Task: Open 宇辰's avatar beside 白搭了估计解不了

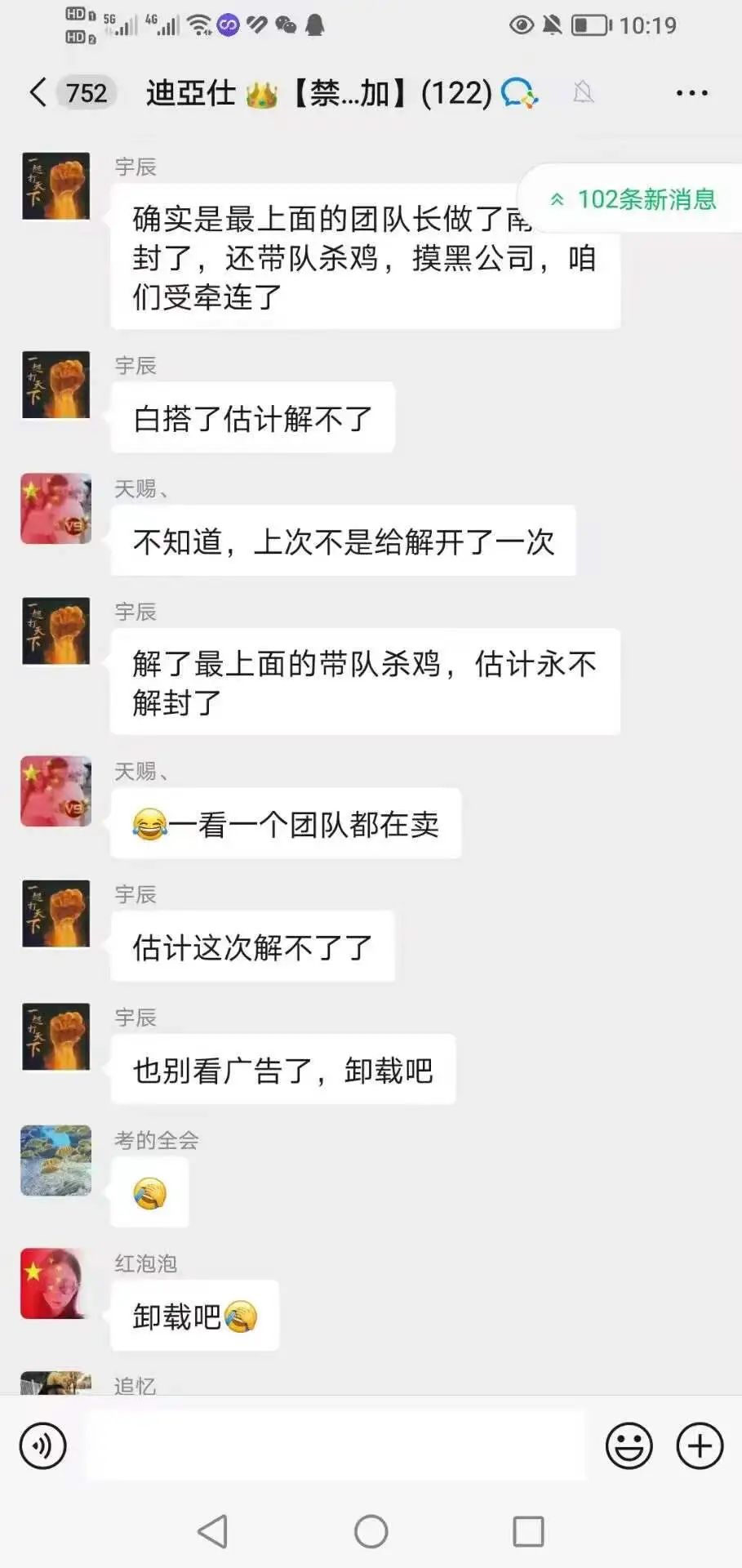Action: pos(56,385)
